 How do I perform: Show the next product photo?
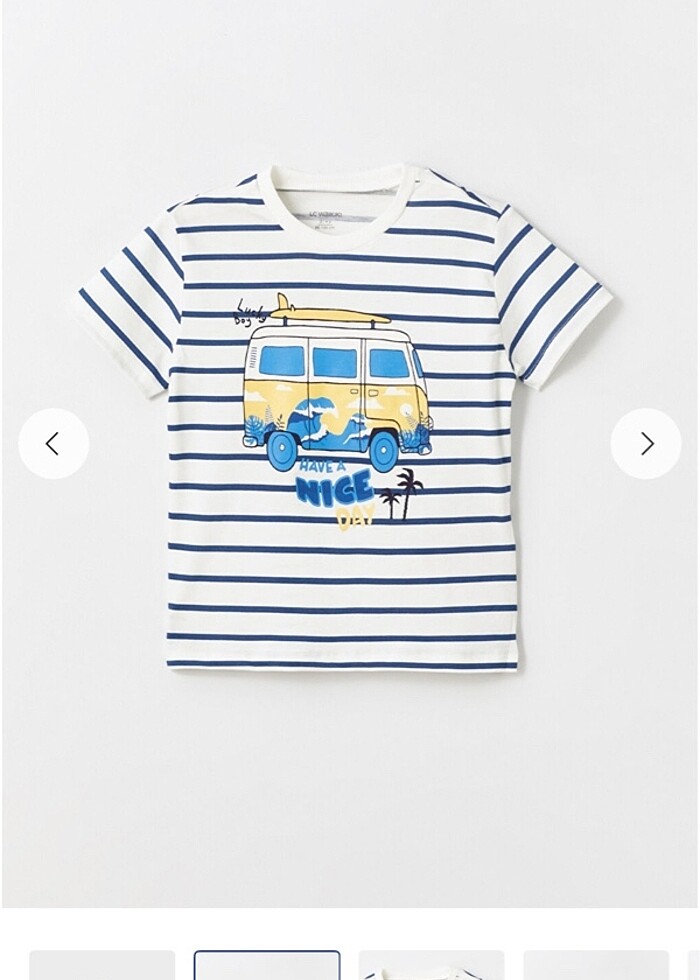646,443
